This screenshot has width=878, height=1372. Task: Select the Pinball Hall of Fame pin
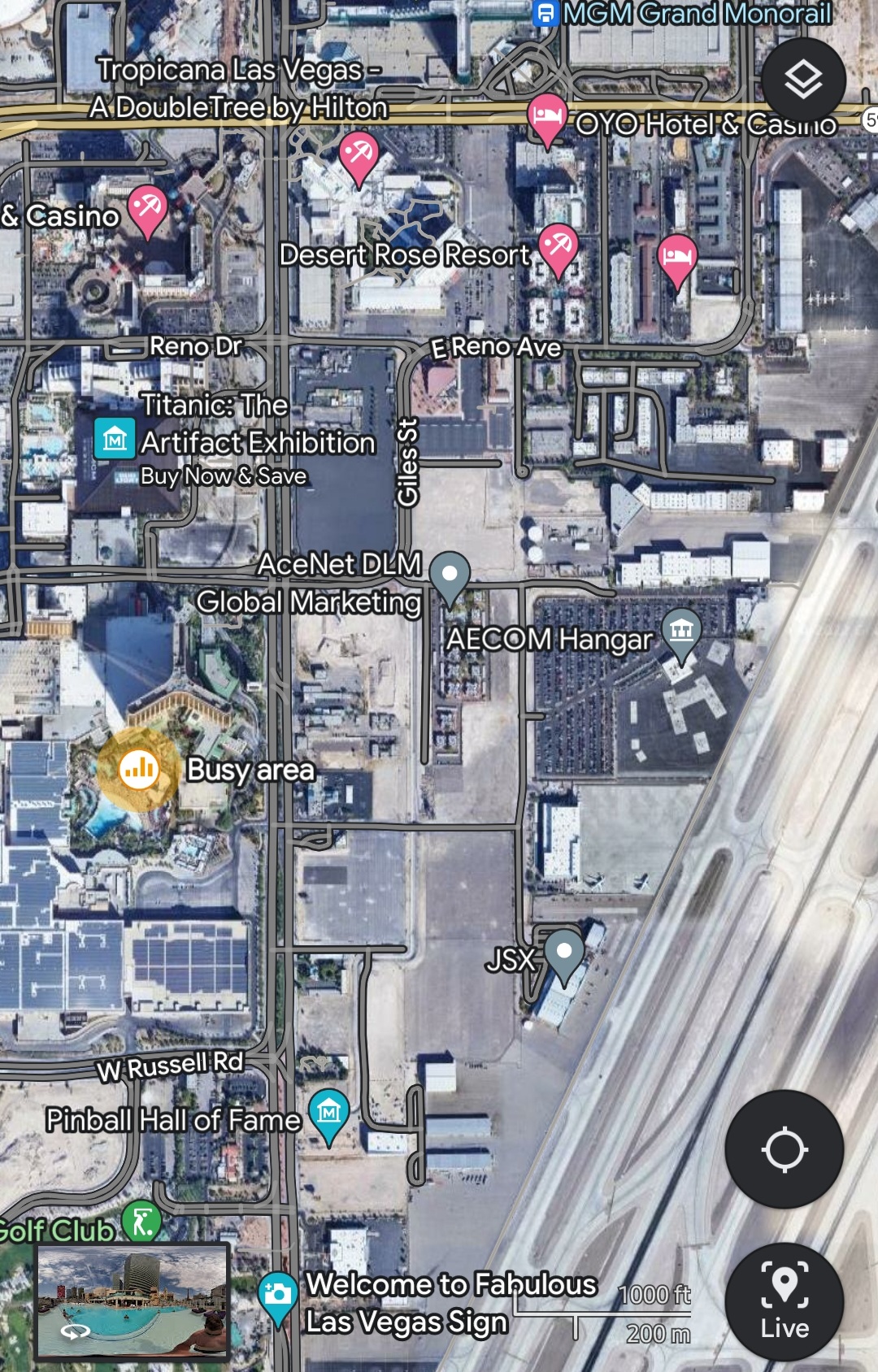(329, 1114)
